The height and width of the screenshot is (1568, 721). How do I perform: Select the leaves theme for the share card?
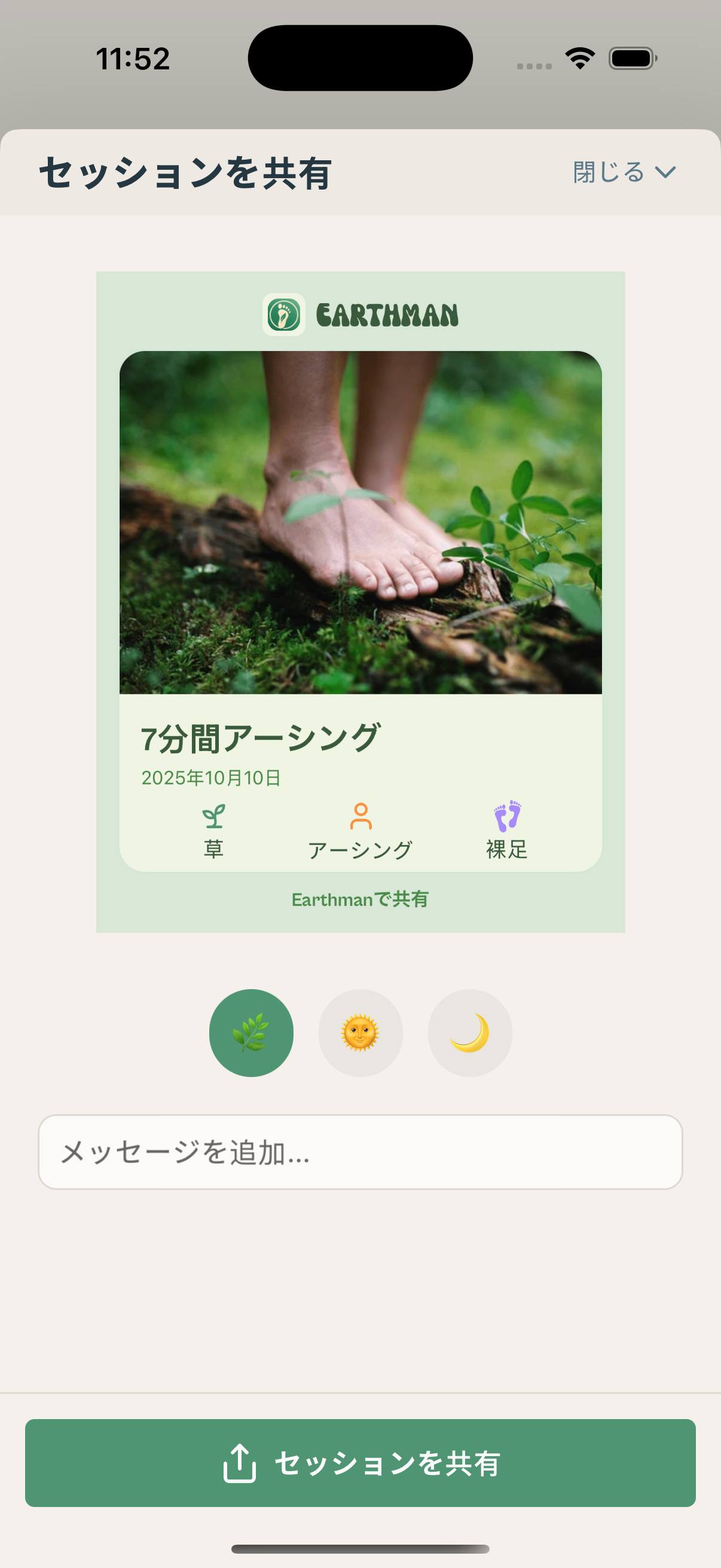point(250,1032)
